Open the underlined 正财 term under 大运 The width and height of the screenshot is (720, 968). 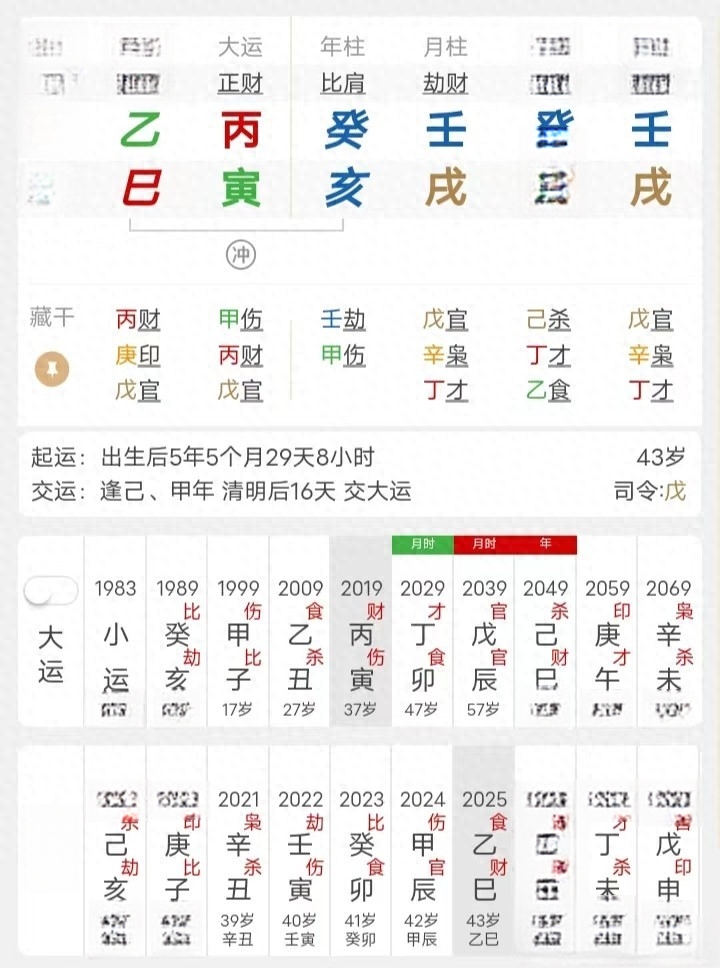(240, 84)
